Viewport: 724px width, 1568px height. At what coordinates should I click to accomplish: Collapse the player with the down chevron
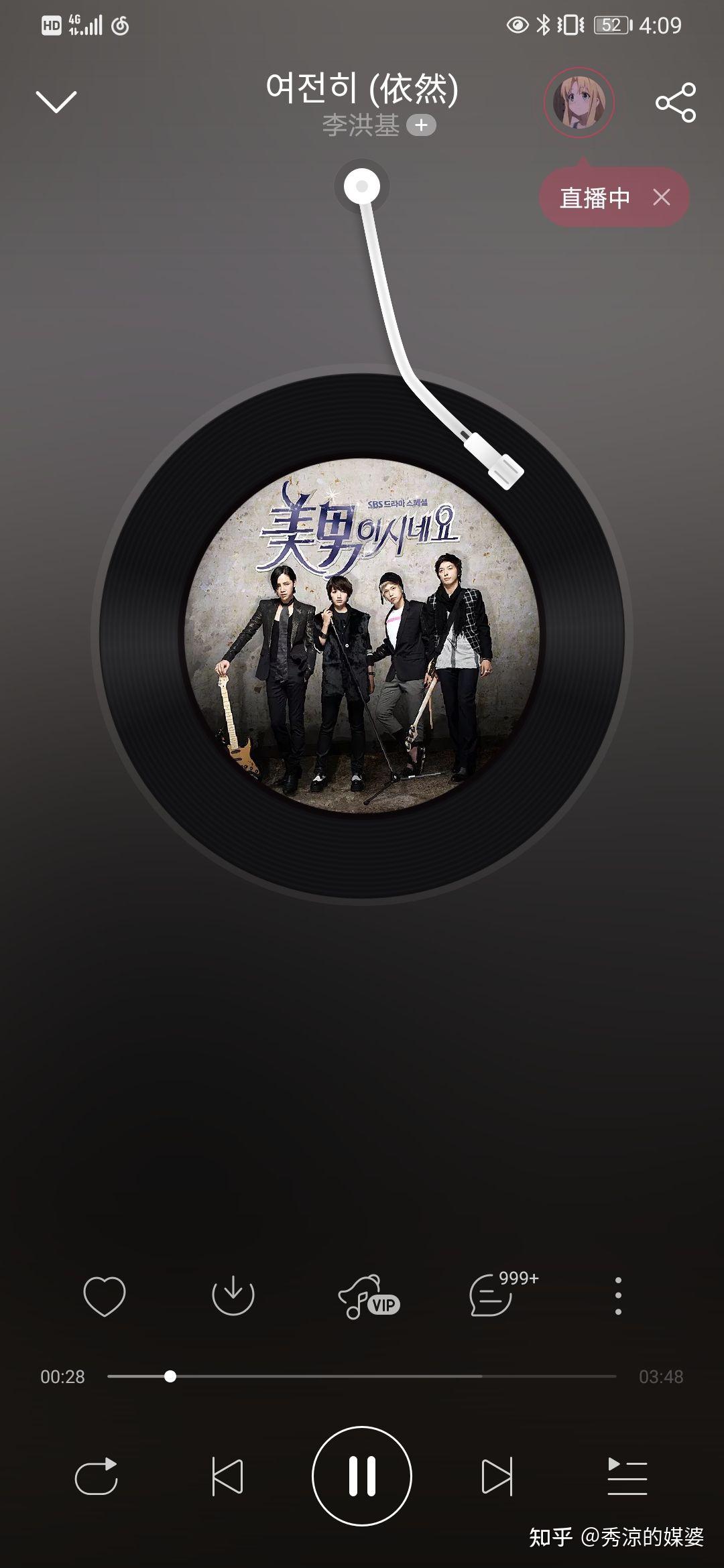click(x=56, y=102)
